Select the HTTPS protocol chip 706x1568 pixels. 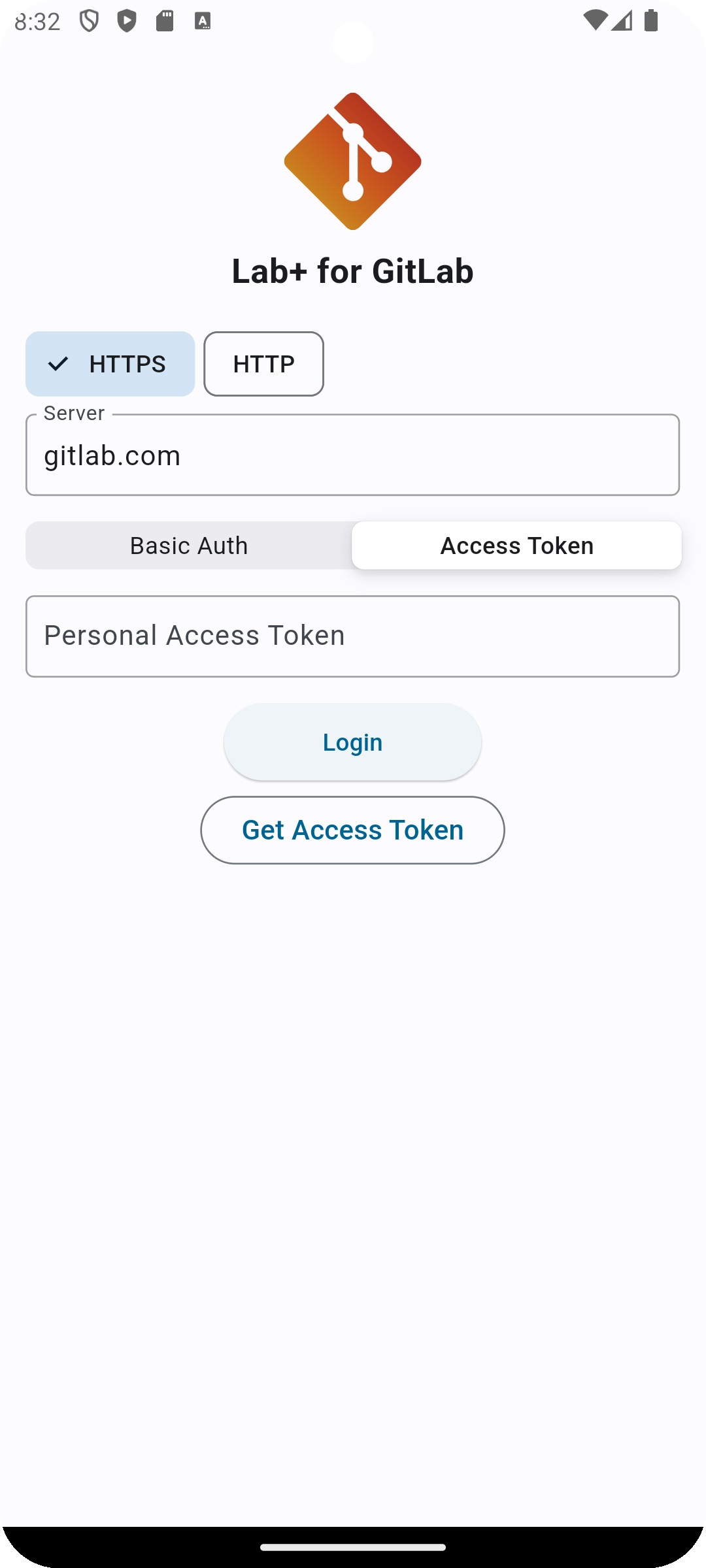pos(110,364)
